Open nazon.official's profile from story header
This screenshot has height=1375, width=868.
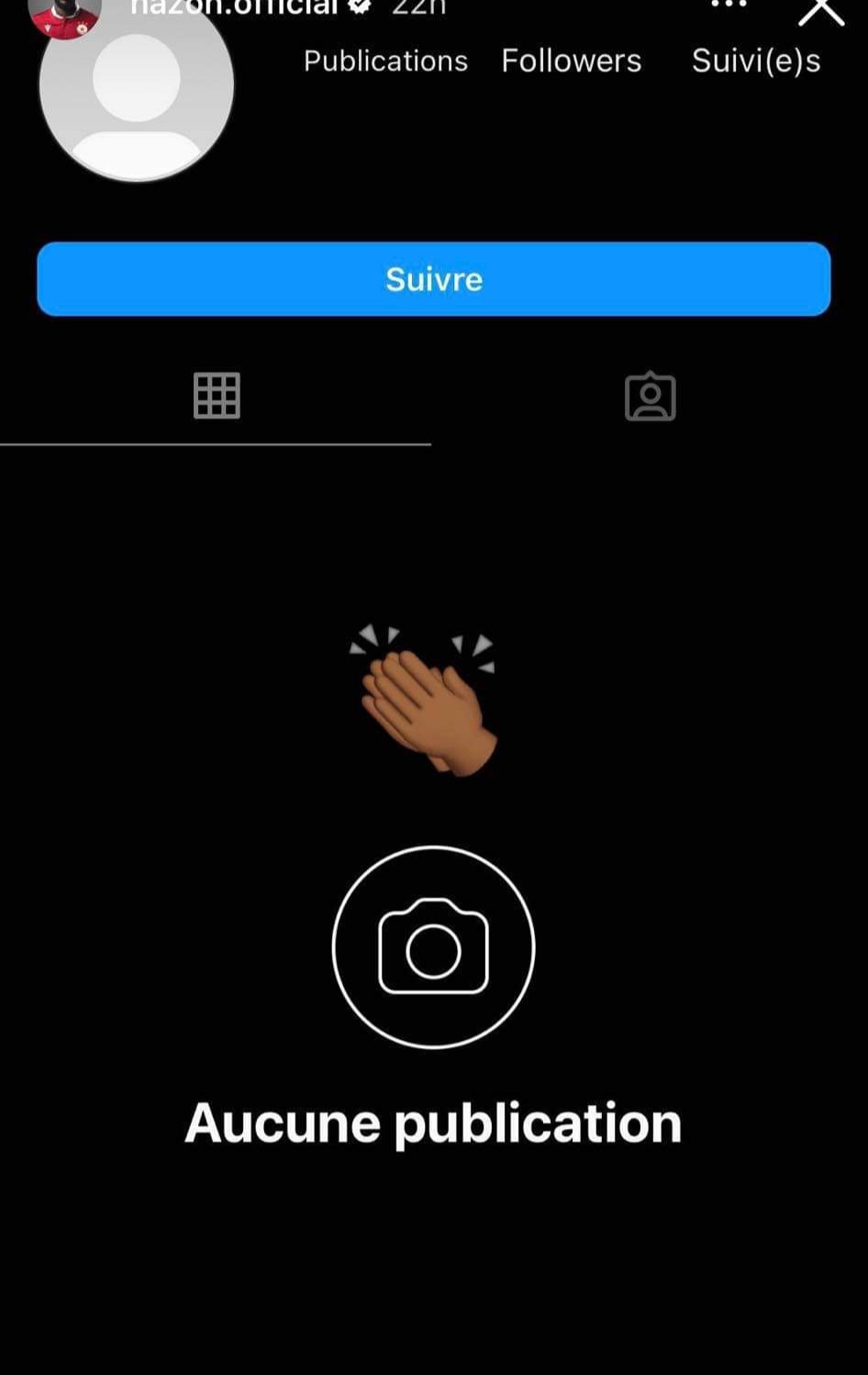[234, 7]
